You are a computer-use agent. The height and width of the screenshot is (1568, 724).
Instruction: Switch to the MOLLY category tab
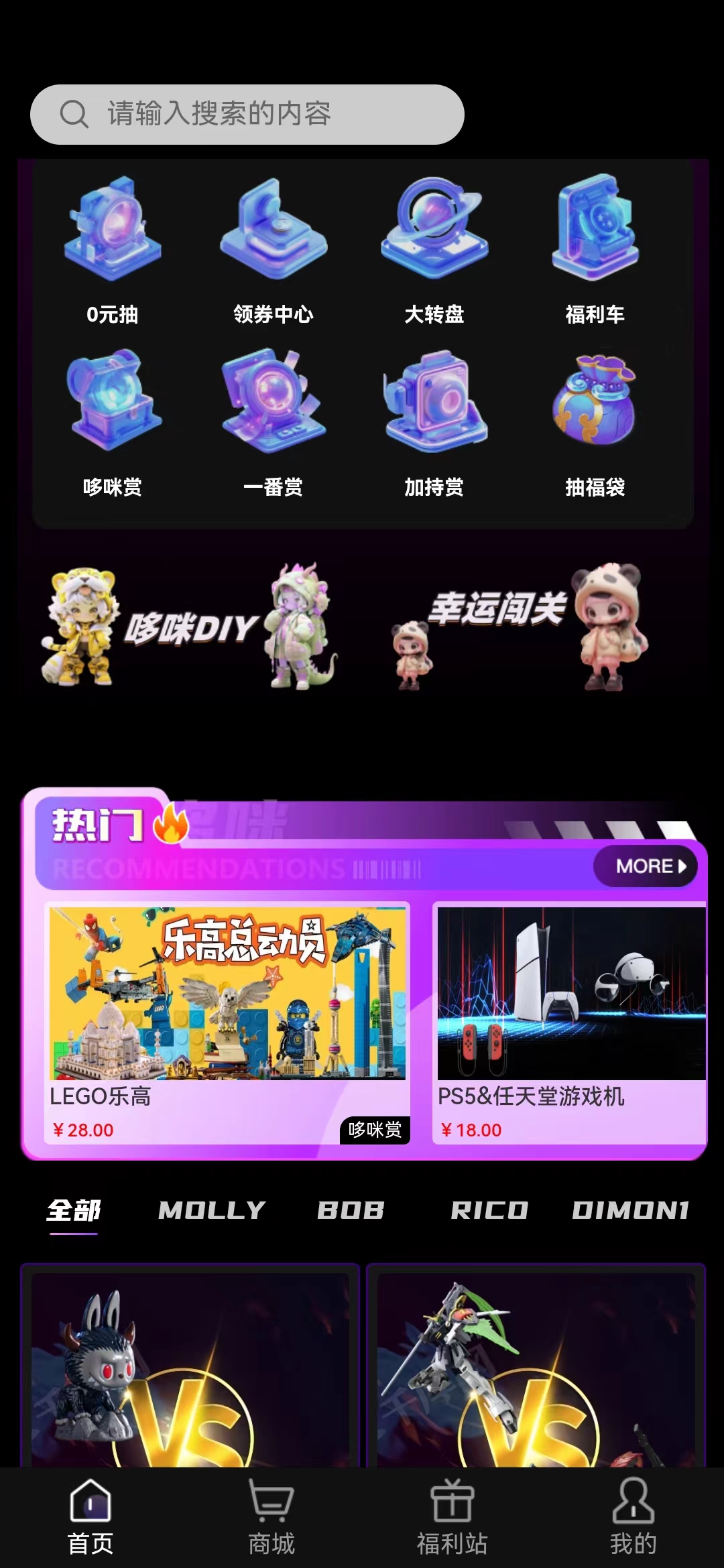point(212,1210)
